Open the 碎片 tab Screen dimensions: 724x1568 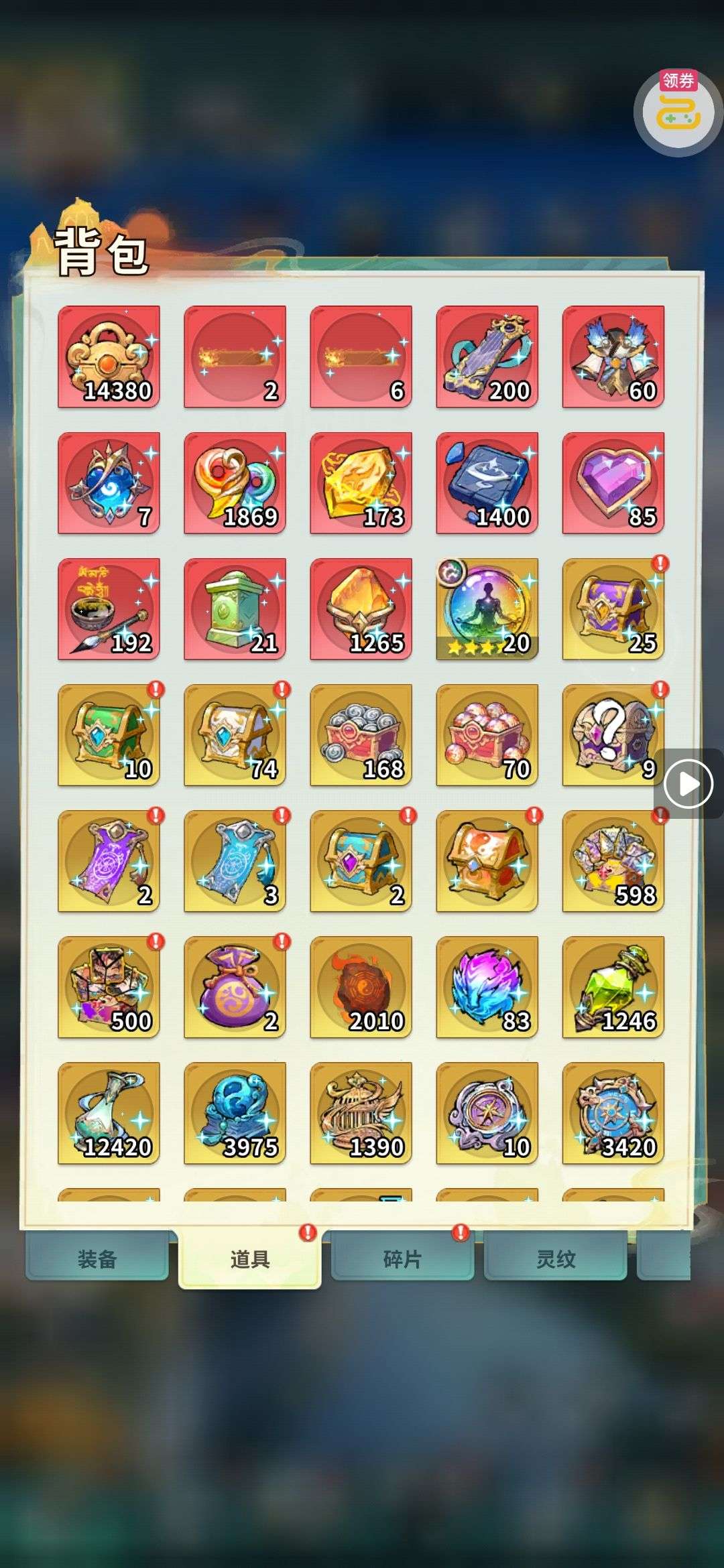click(402, 1259)
